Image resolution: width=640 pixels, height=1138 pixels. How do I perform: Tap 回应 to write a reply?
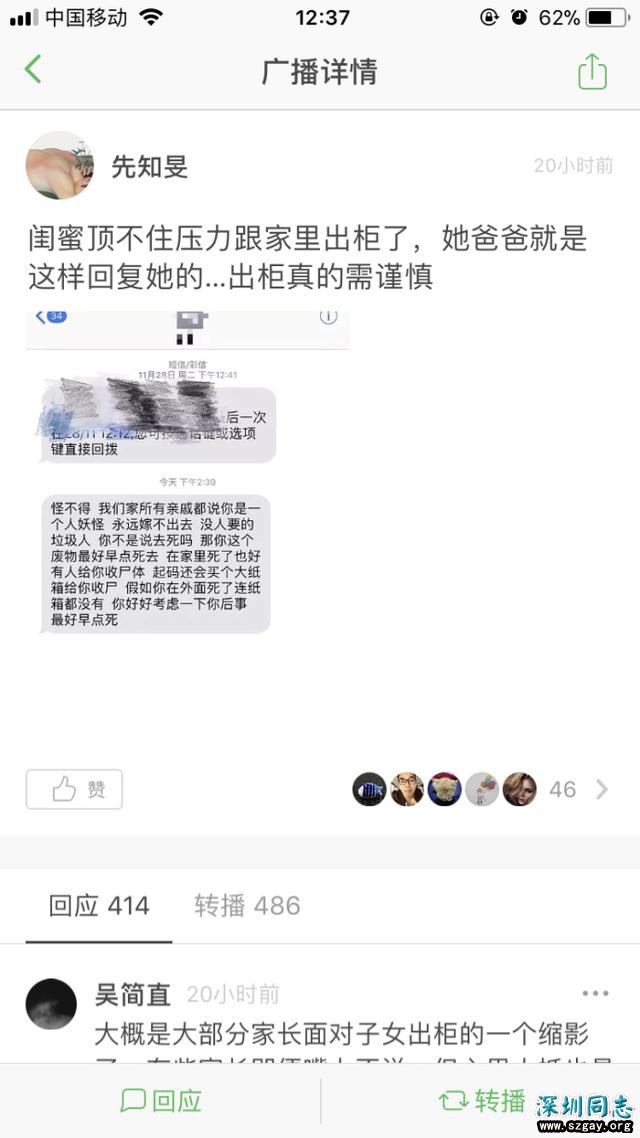point(162,1101)
